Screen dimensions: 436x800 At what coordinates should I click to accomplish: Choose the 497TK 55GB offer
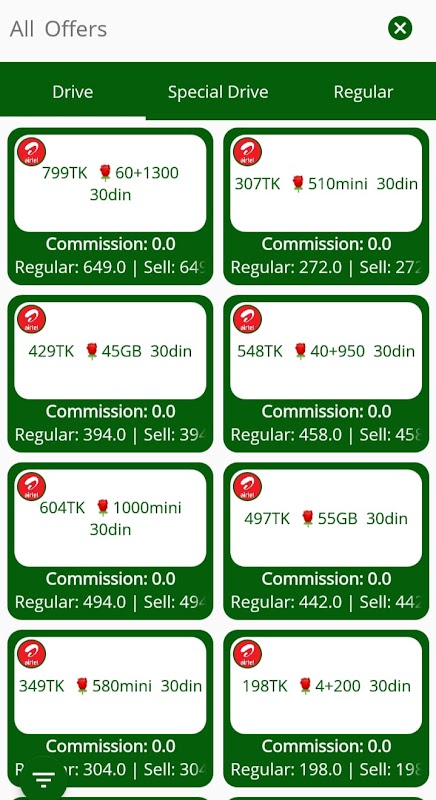click(326, 541)
